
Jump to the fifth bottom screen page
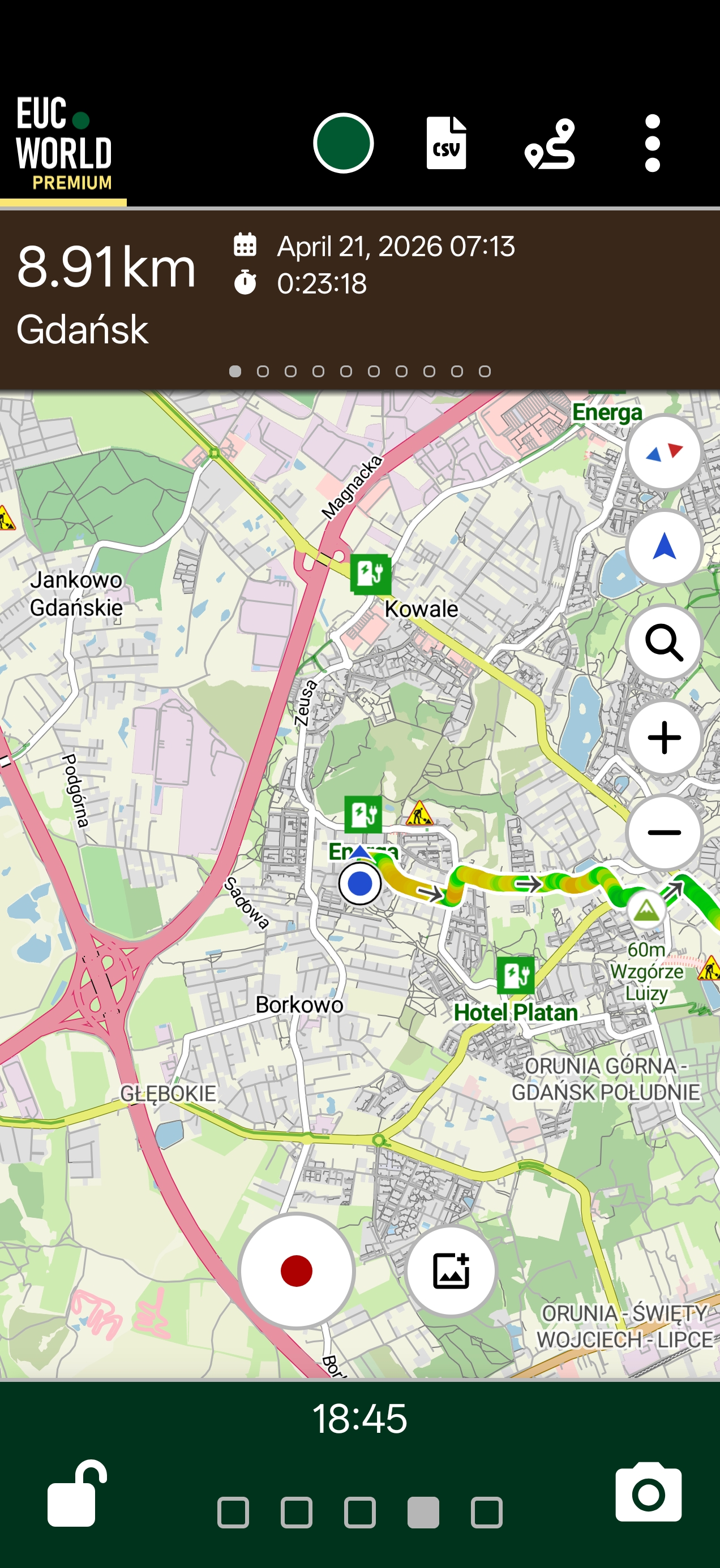point(487,1513)
